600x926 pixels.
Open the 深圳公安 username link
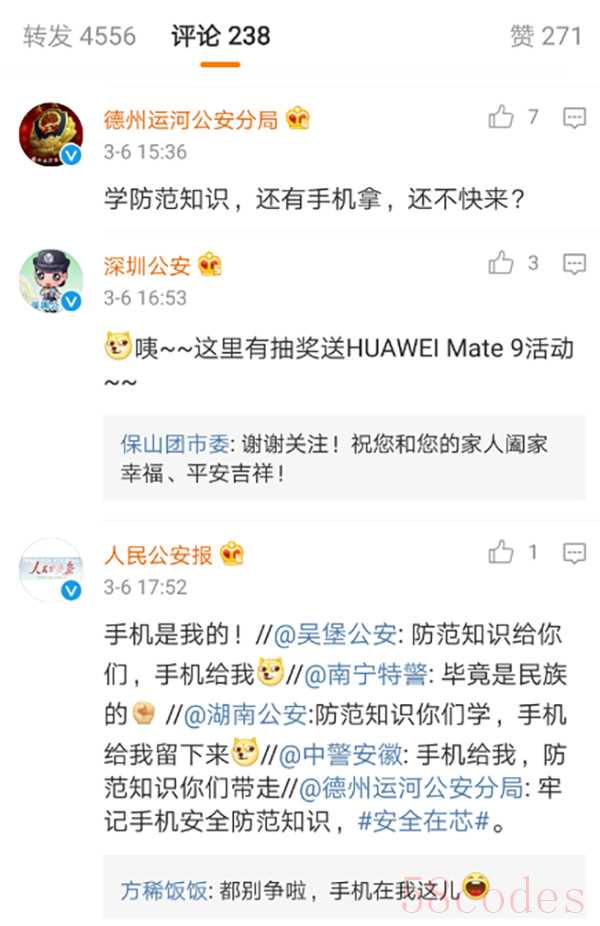(147, 265)
